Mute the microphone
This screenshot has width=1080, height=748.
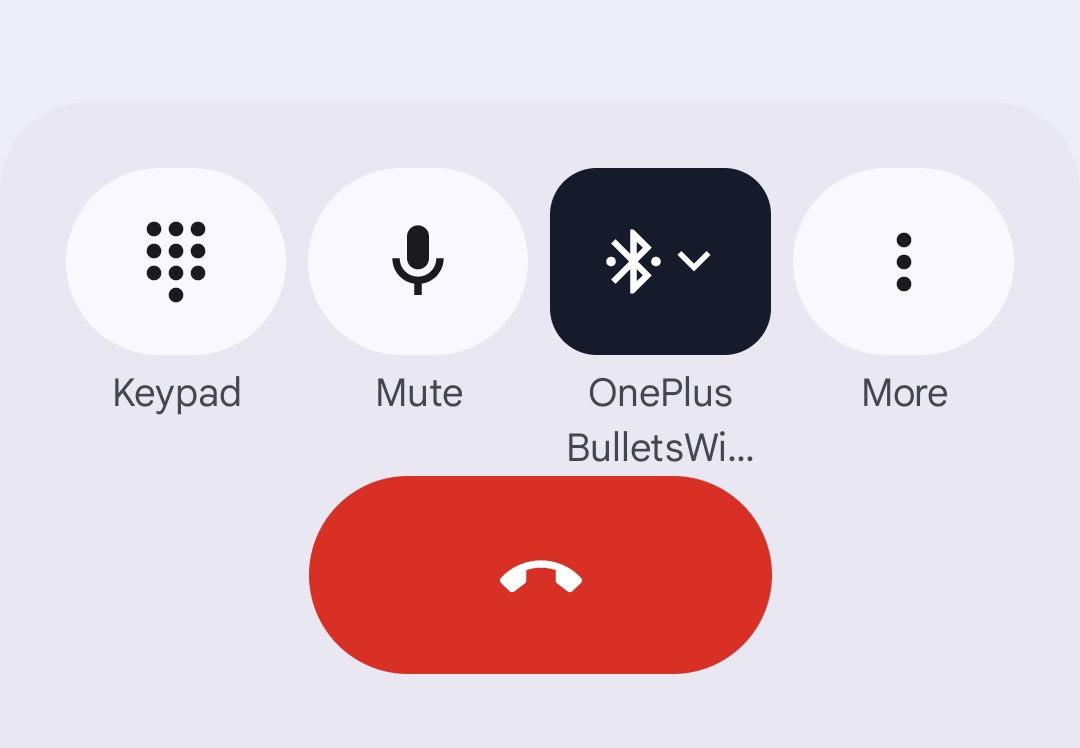[418, 261]
